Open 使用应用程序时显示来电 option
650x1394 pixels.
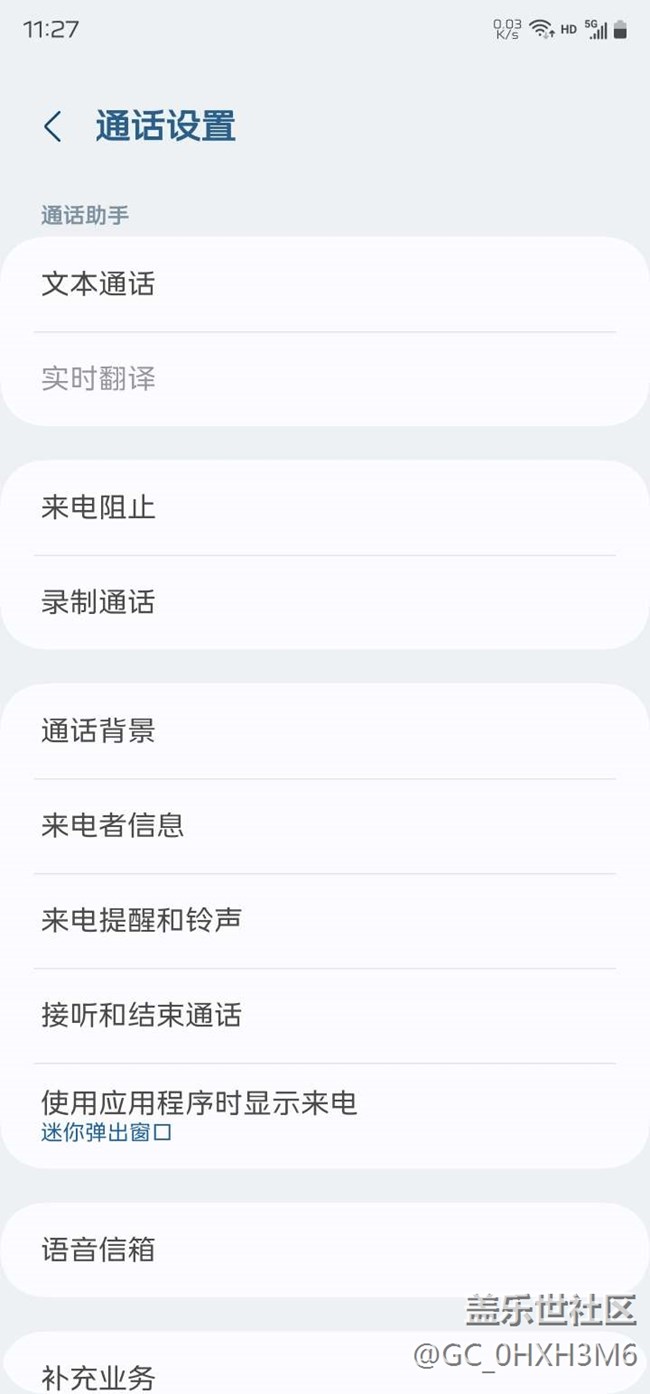325,1116
